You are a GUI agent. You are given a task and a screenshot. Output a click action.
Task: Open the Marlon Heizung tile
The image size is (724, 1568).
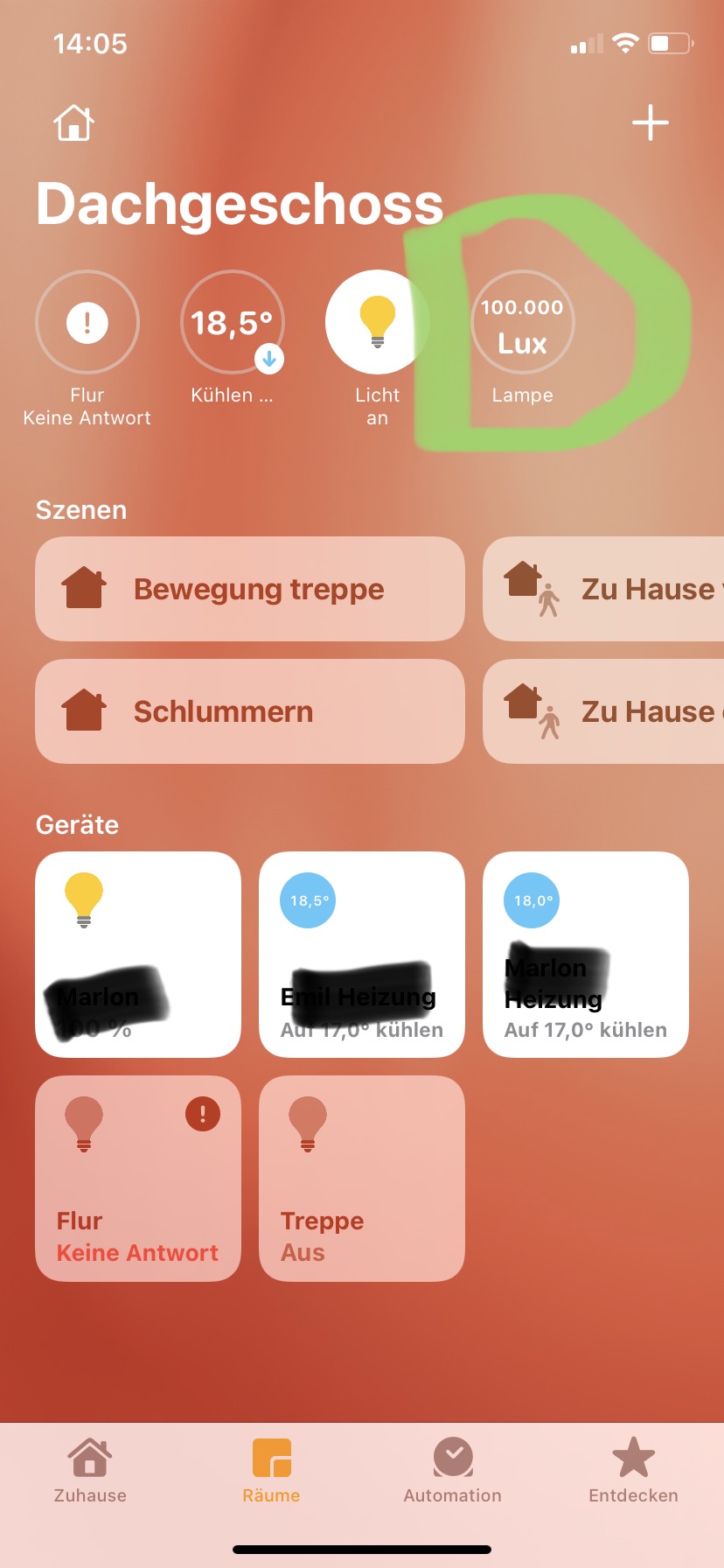click(586, 955)
